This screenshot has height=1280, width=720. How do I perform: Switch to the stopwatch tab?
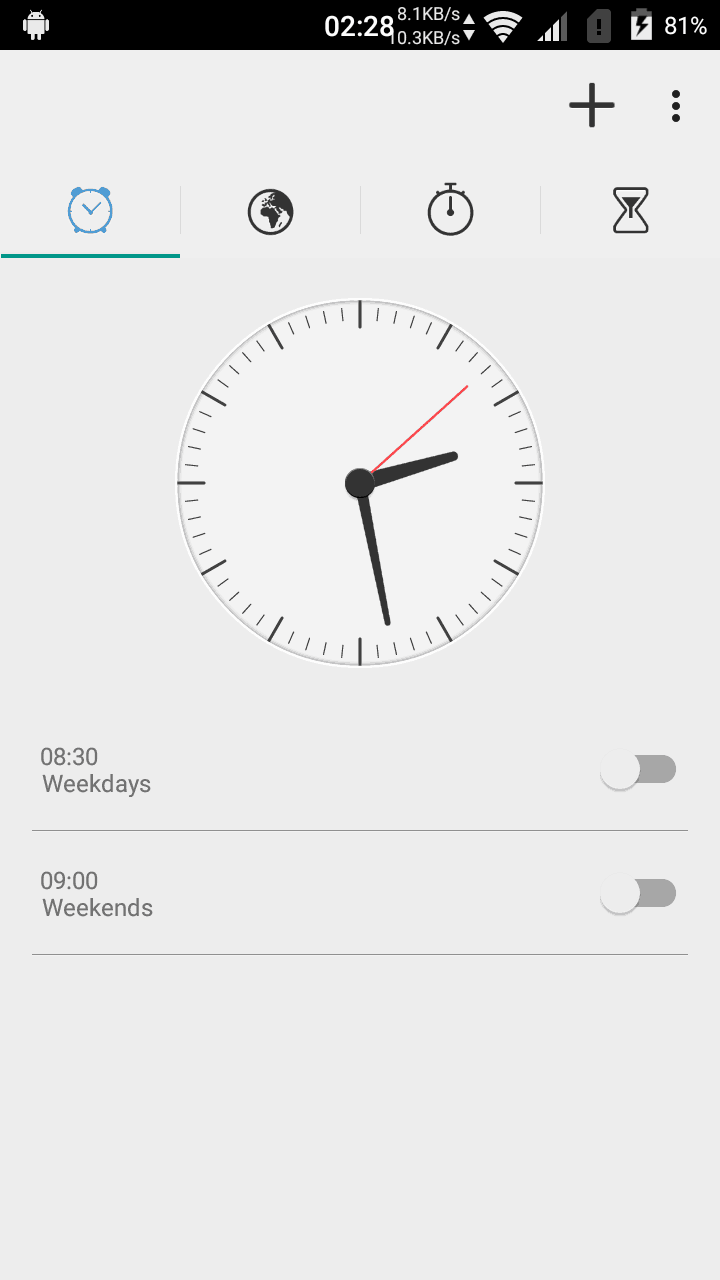click(x=450, y=210)
